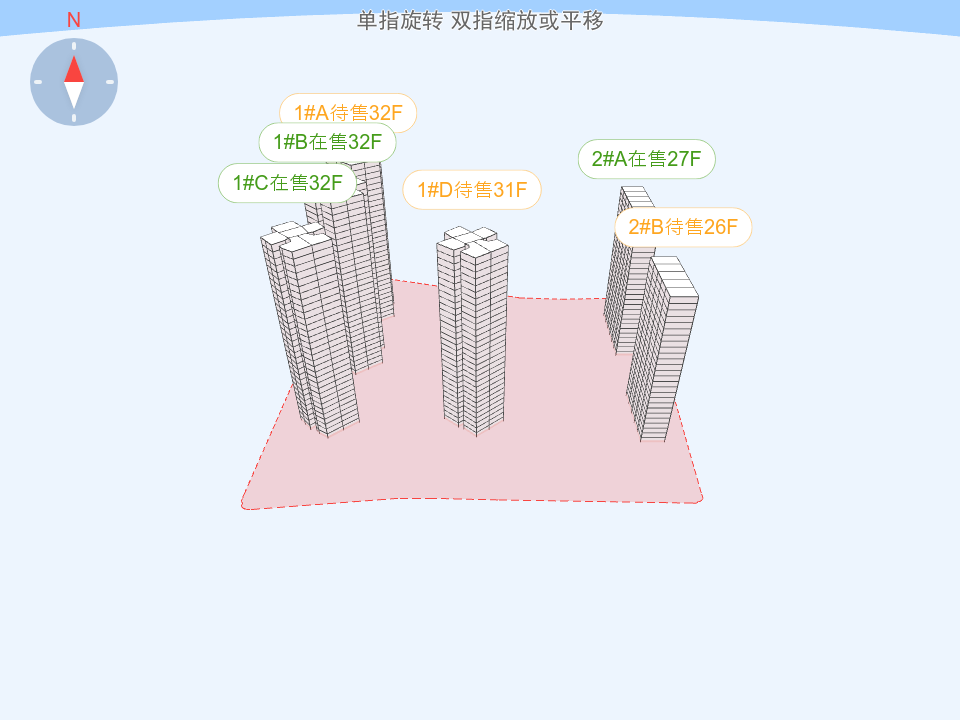Choose the 1#D待售31F building label

[x=472, y=190]
